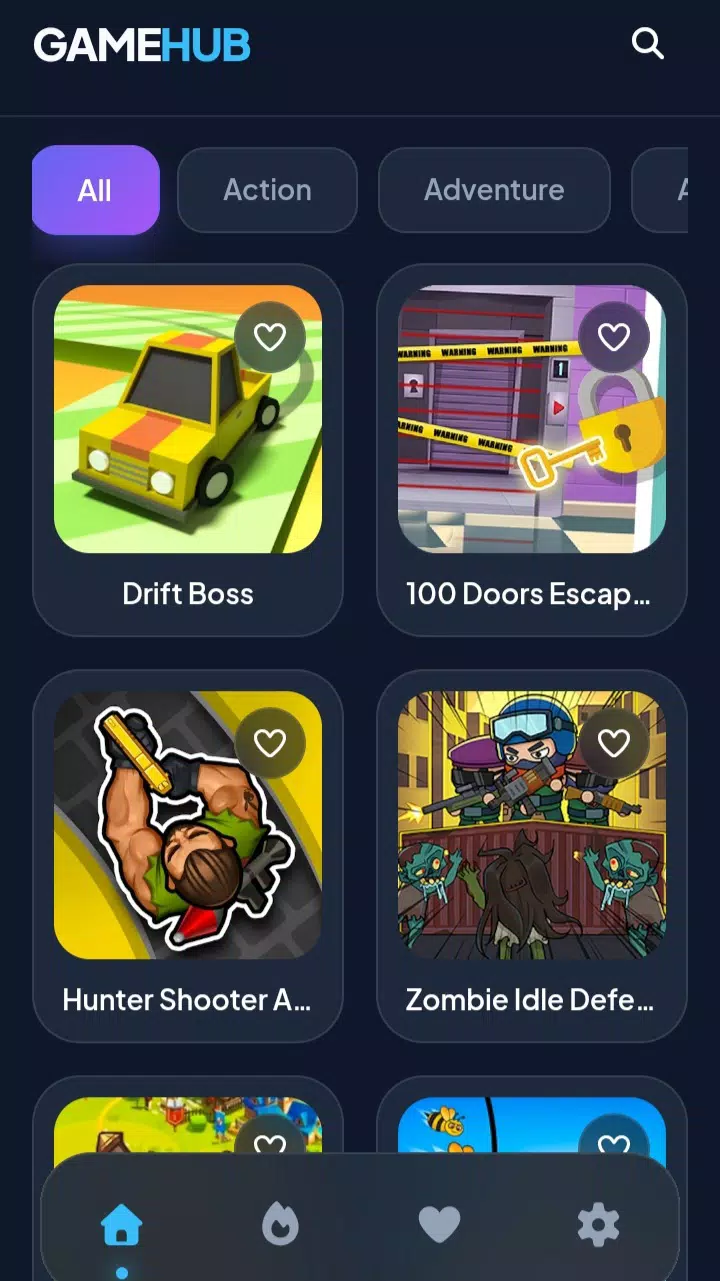The height and width of the screenshot is (1281, 720).
Task: Open the Zombie Idle Defense game card
Action: pos(531,856)
